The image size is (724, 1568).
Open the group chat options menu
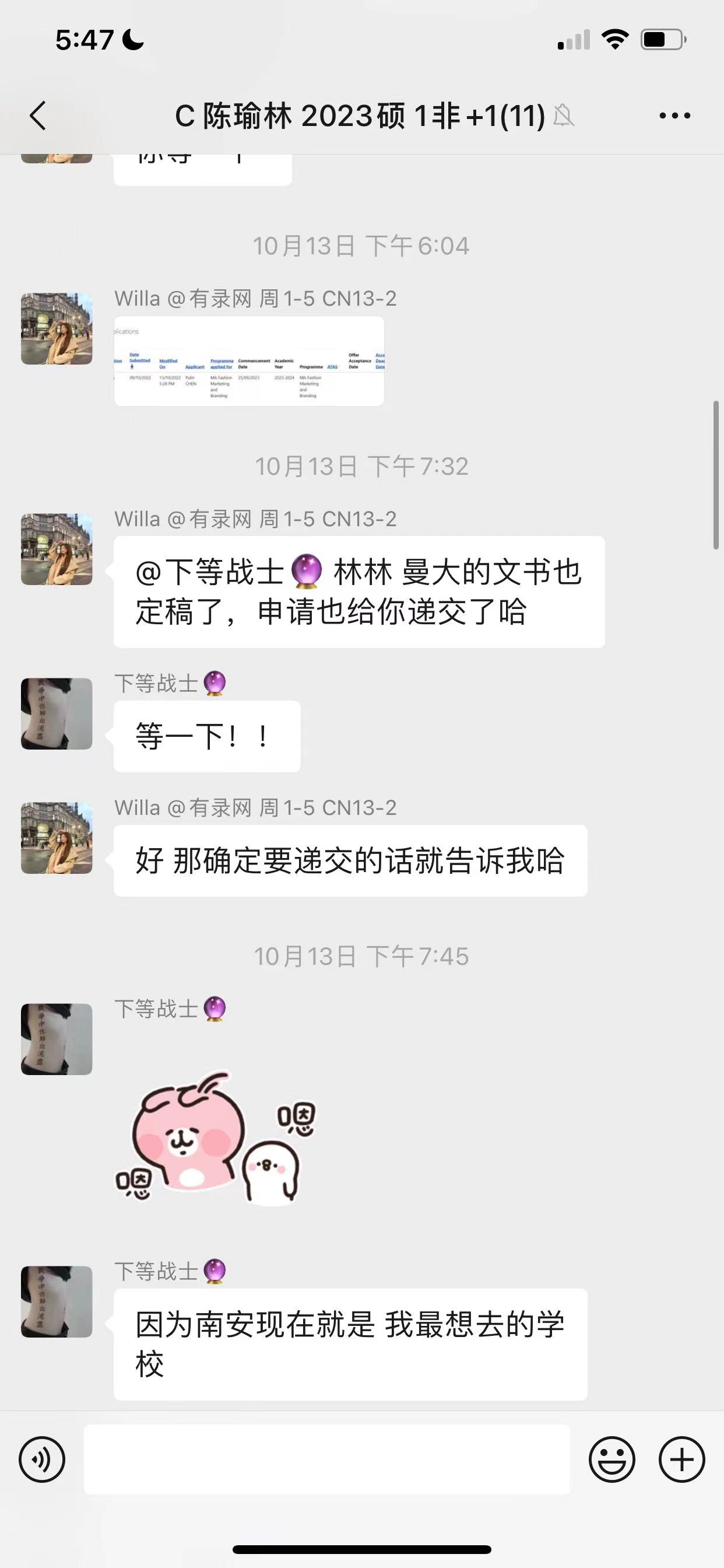click(x=674, y=115)
